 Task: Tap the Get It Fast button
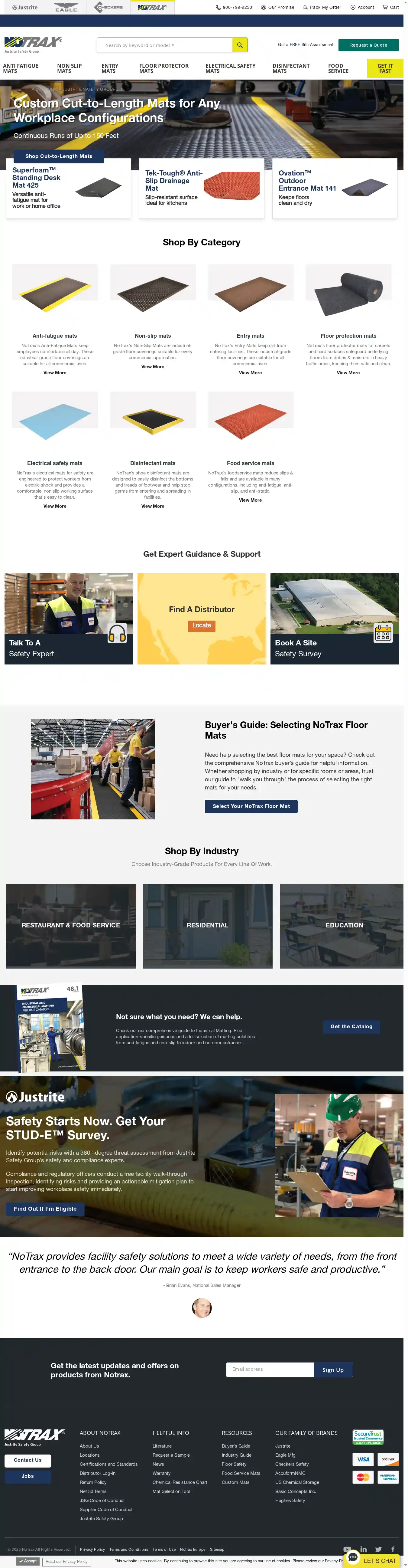(x=385, y=68)
